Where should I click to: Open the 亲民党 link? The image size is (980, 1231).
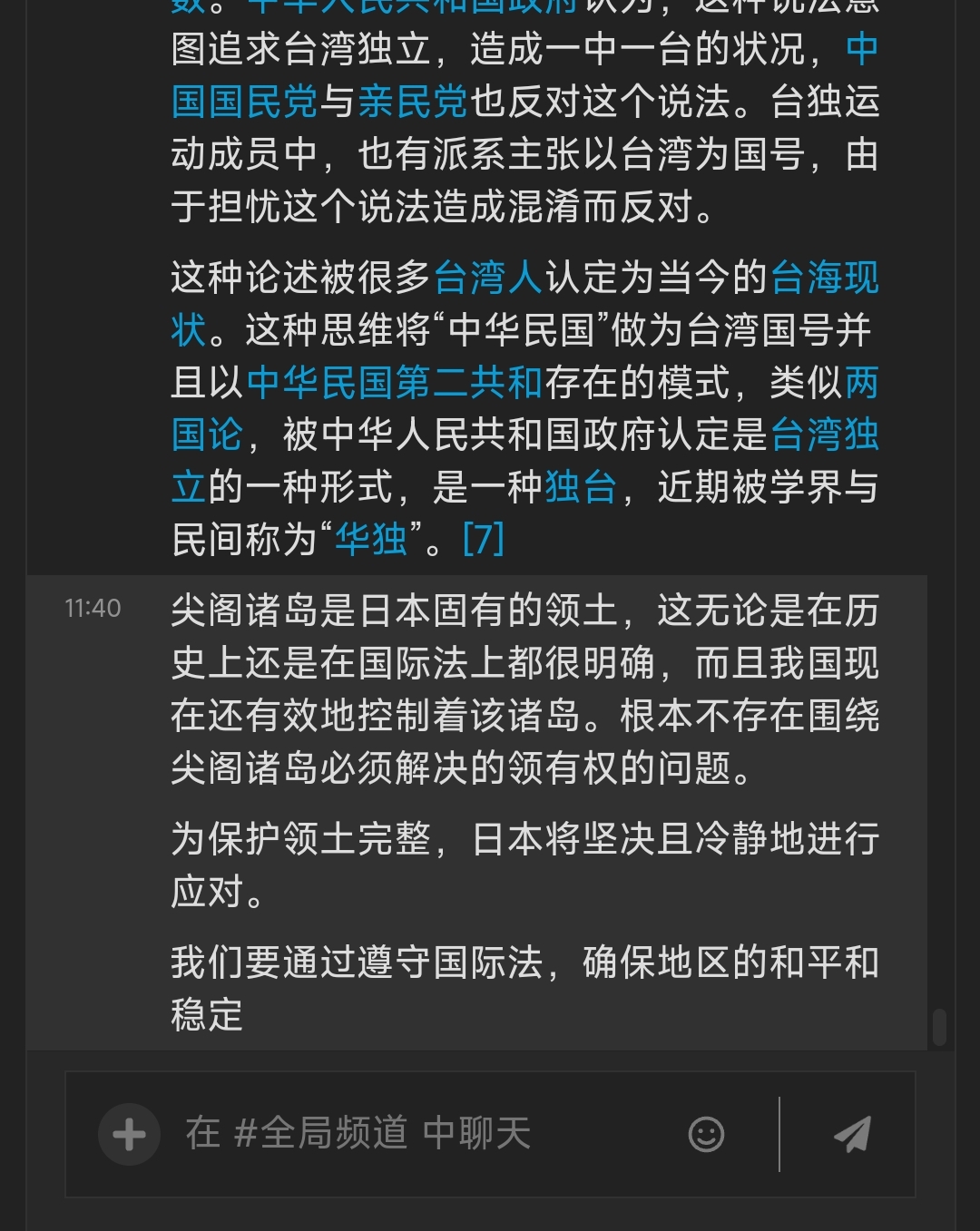(x=412, y=102)
